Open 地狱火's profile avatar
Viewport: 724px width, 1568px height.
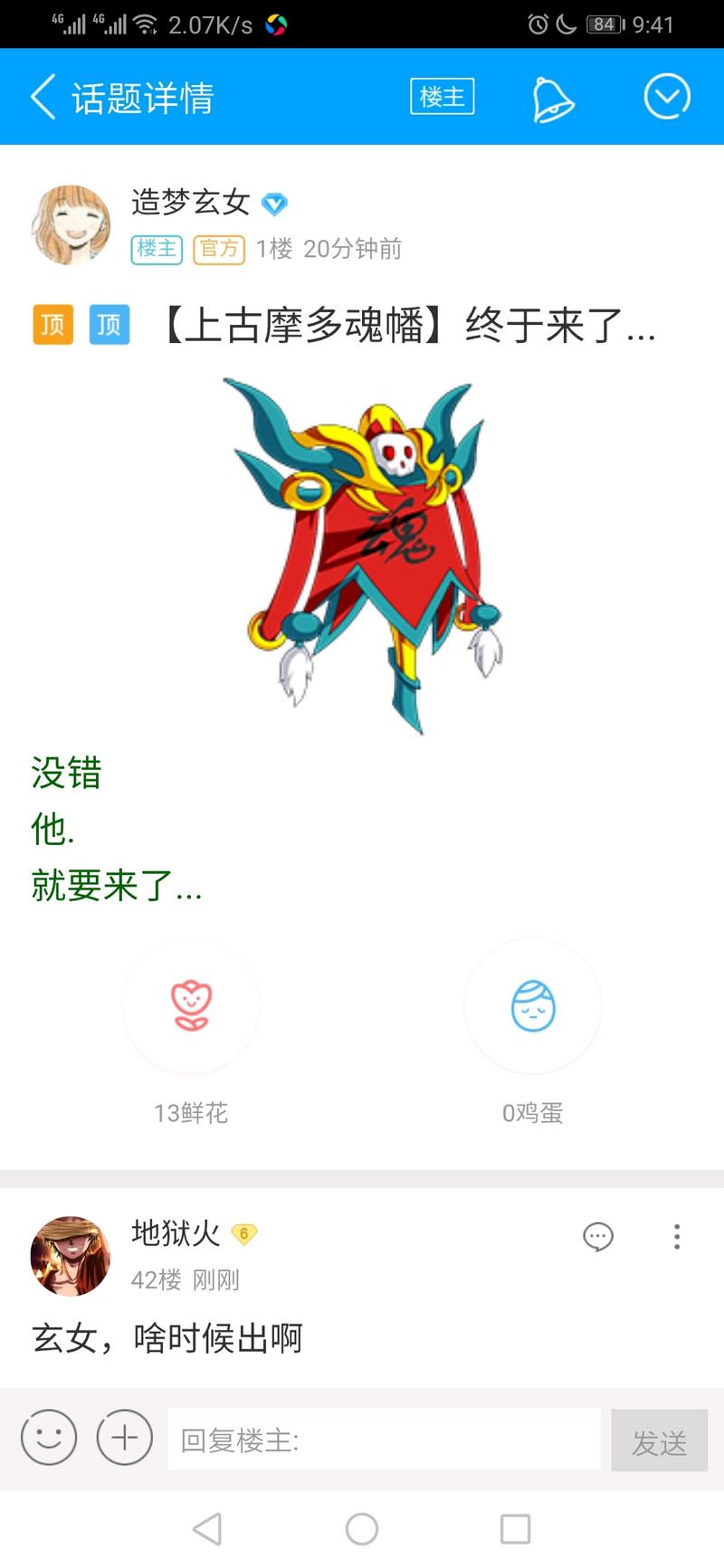(x=71, y=1256)
